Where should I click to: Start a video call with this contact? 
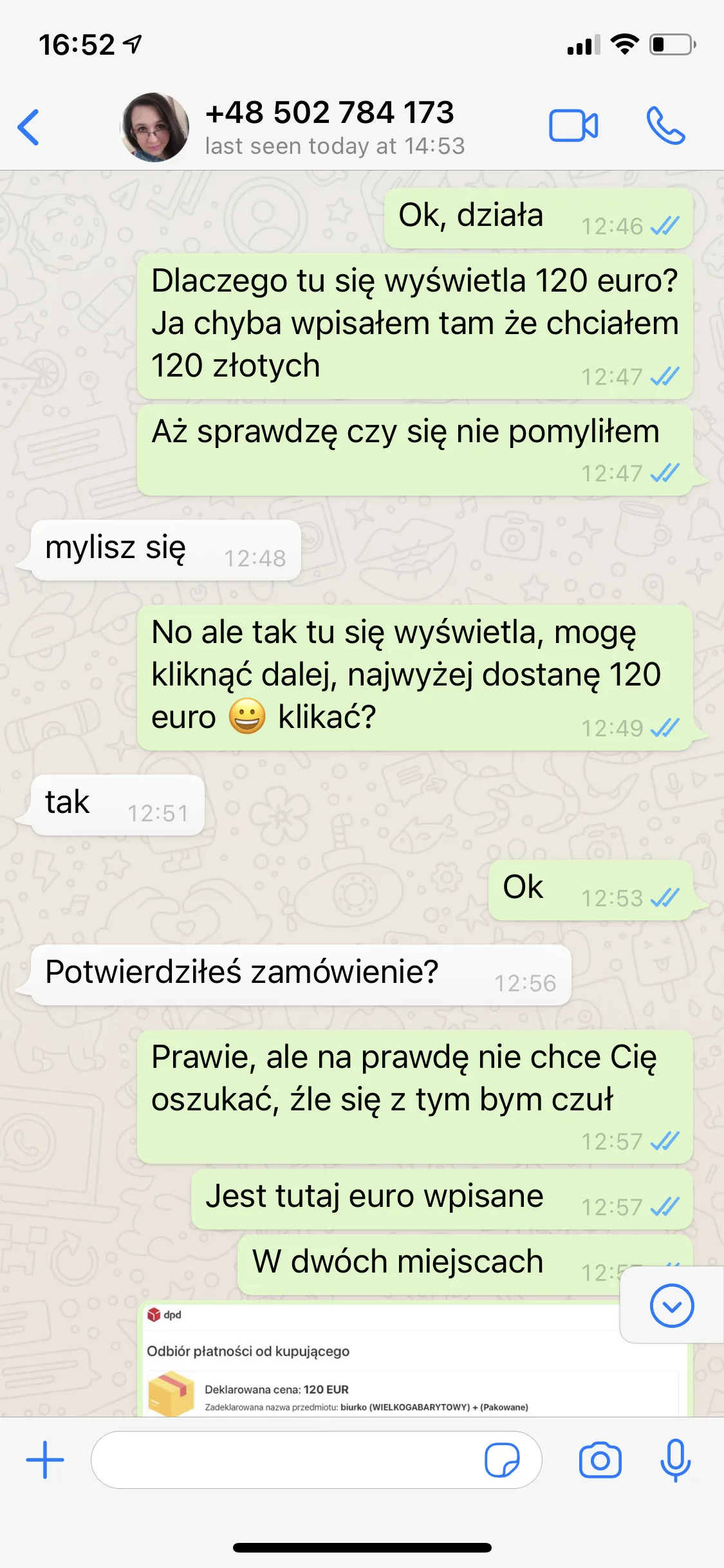(573, 126)
